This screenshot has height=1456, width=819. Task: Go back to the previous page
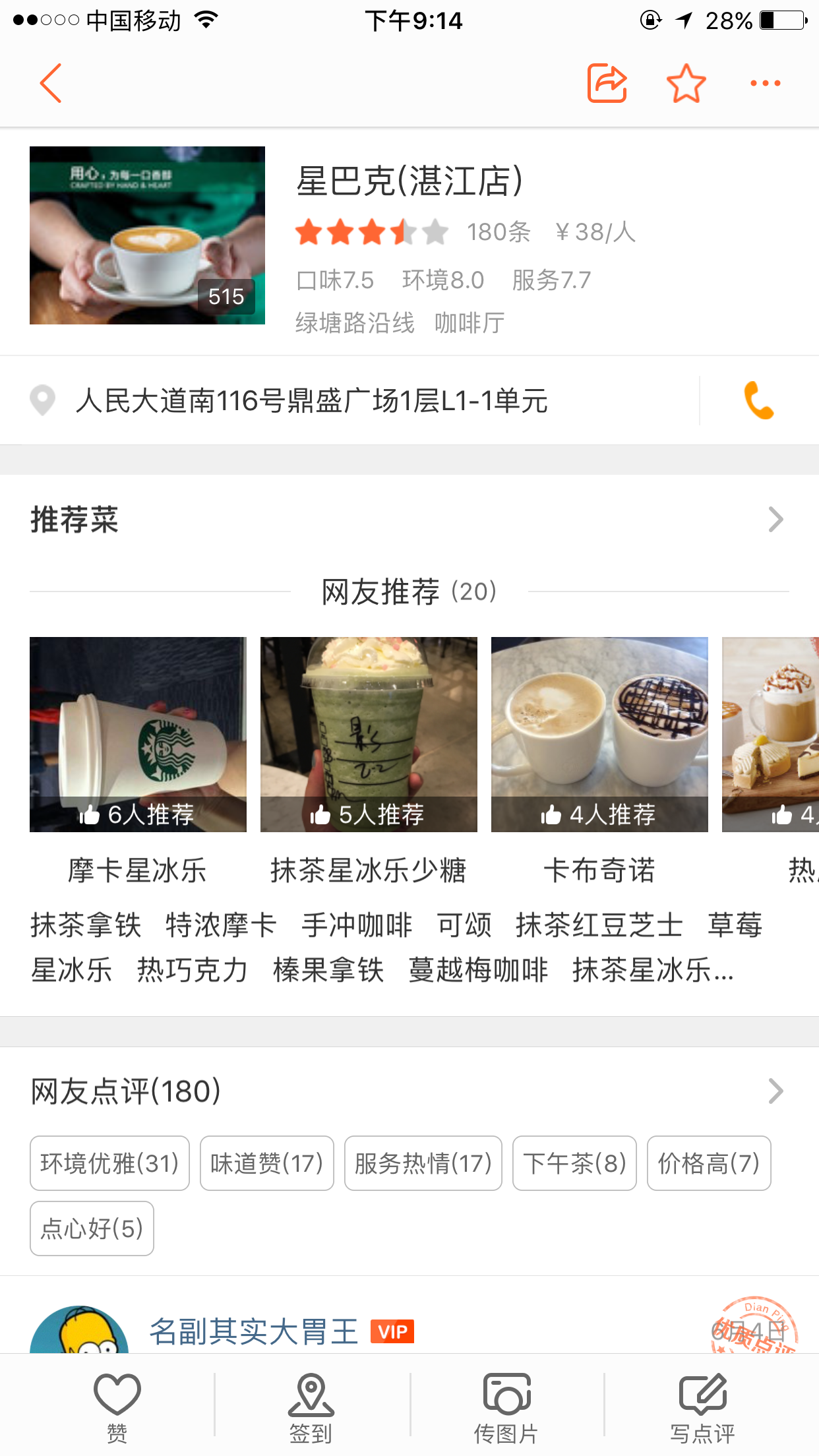[x=50, y=83]
